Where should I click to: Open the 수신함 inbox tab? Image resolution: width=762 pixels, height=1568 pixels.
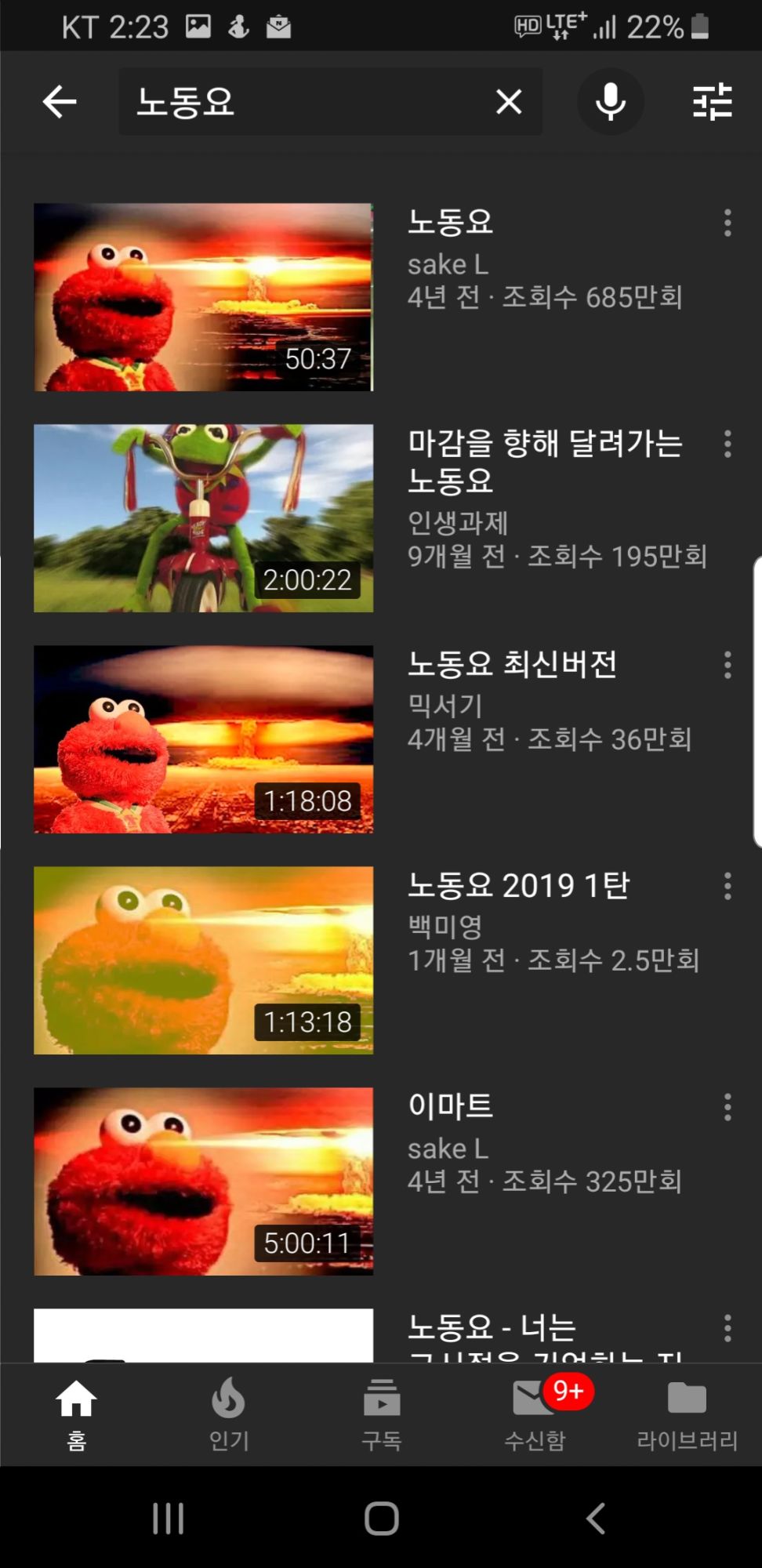coord(535,1414)
